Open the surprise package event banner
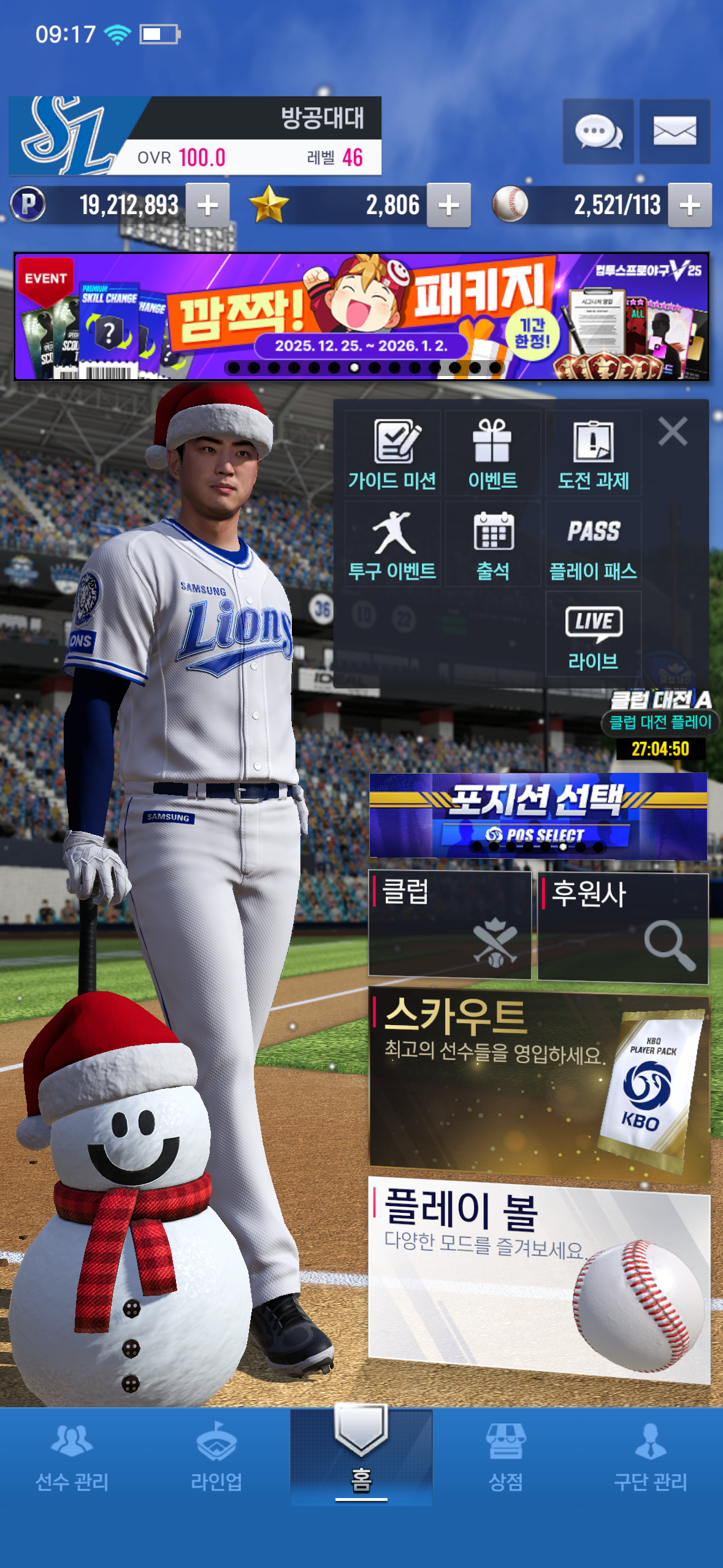Image resolution: width=723 pixels, height=1568 pixels. click(x=361, y=316)
